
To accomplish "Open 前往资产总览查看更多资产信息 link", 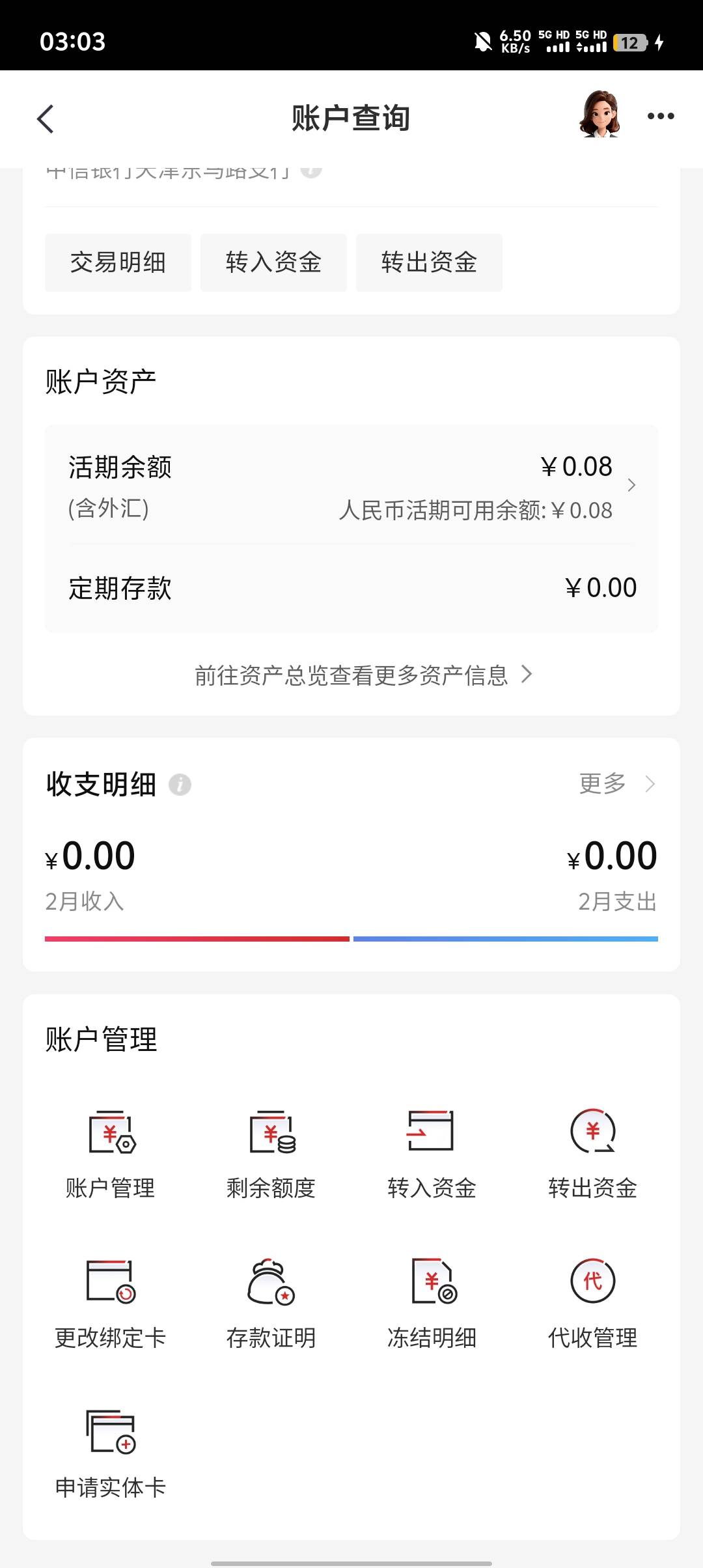I will (x=363, y=675).
